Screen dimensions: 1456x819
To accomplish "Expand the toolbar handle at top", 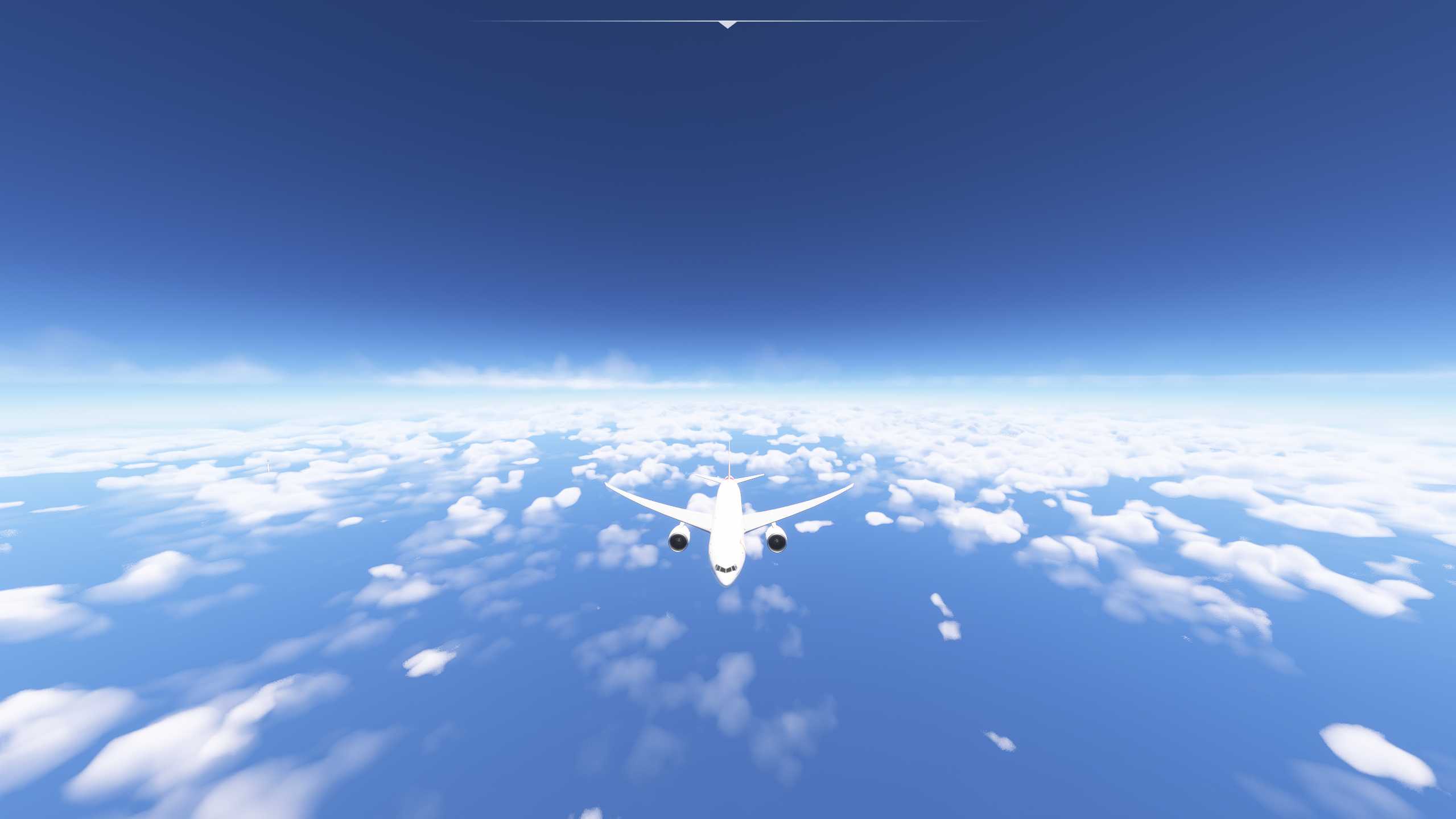I will (x=727, y=24).
